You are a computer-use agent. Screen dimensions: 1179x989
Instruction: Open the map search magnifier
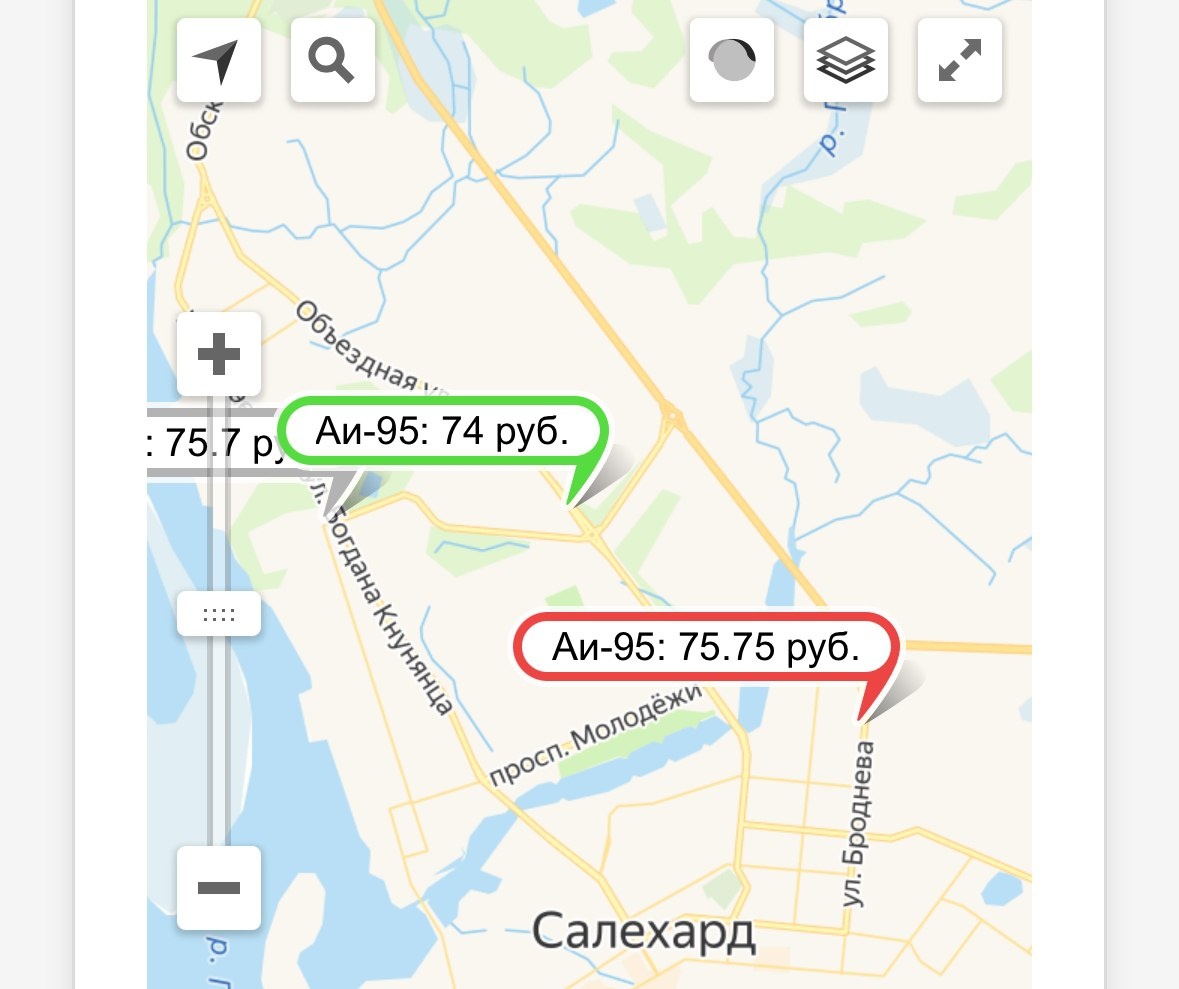pos(332,60)
